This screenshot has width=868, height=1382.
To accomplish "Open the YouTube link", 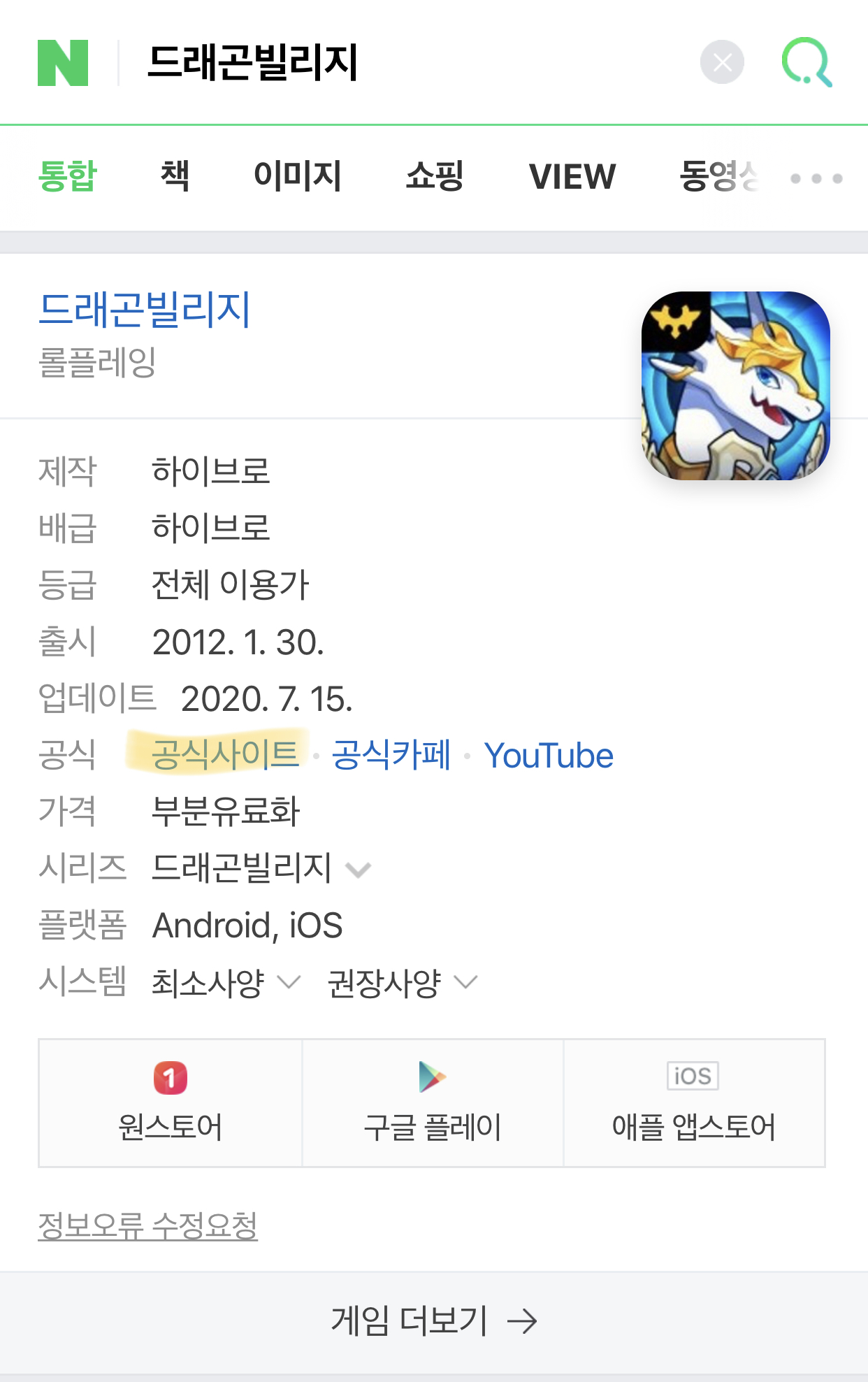I will coord(549,756).
